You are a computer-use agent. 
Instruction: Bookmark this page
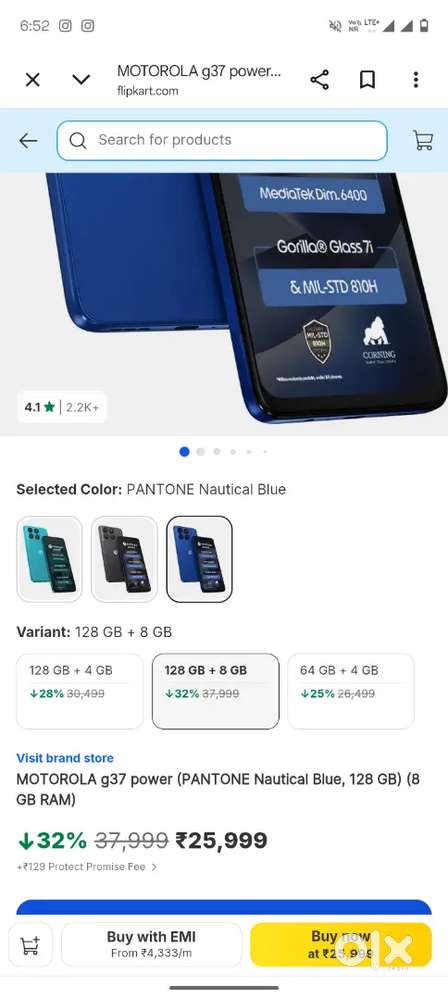point(367,80)
